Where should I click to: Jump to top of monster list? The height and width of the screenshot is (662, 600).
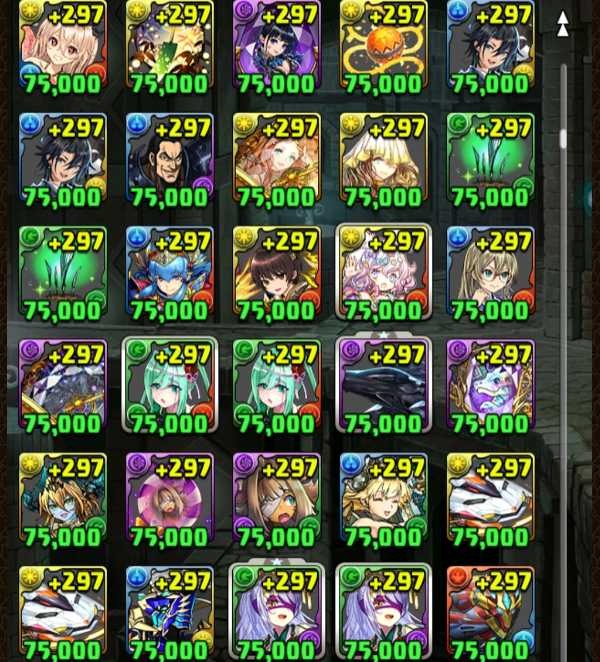tap(563, 24)
